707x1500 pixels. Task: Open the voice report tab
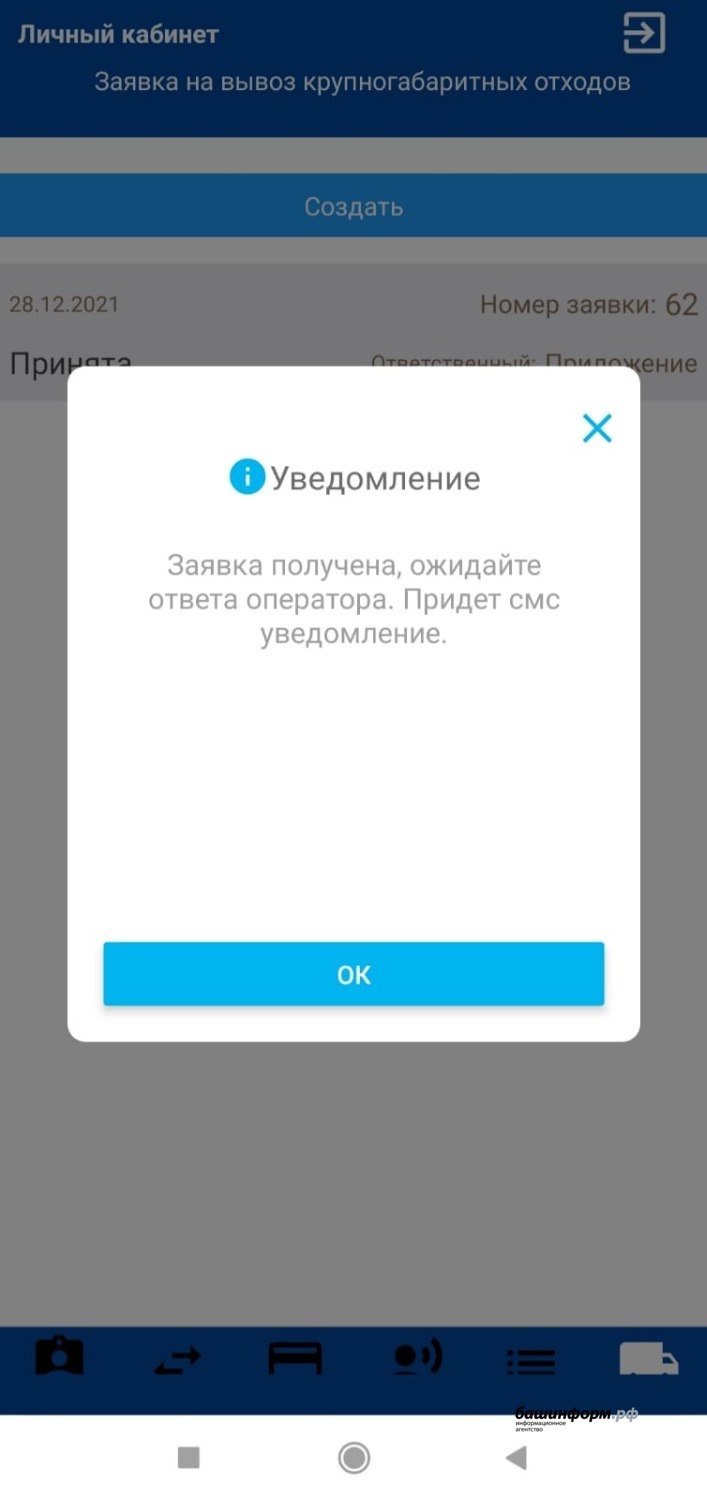(416, 1359)
